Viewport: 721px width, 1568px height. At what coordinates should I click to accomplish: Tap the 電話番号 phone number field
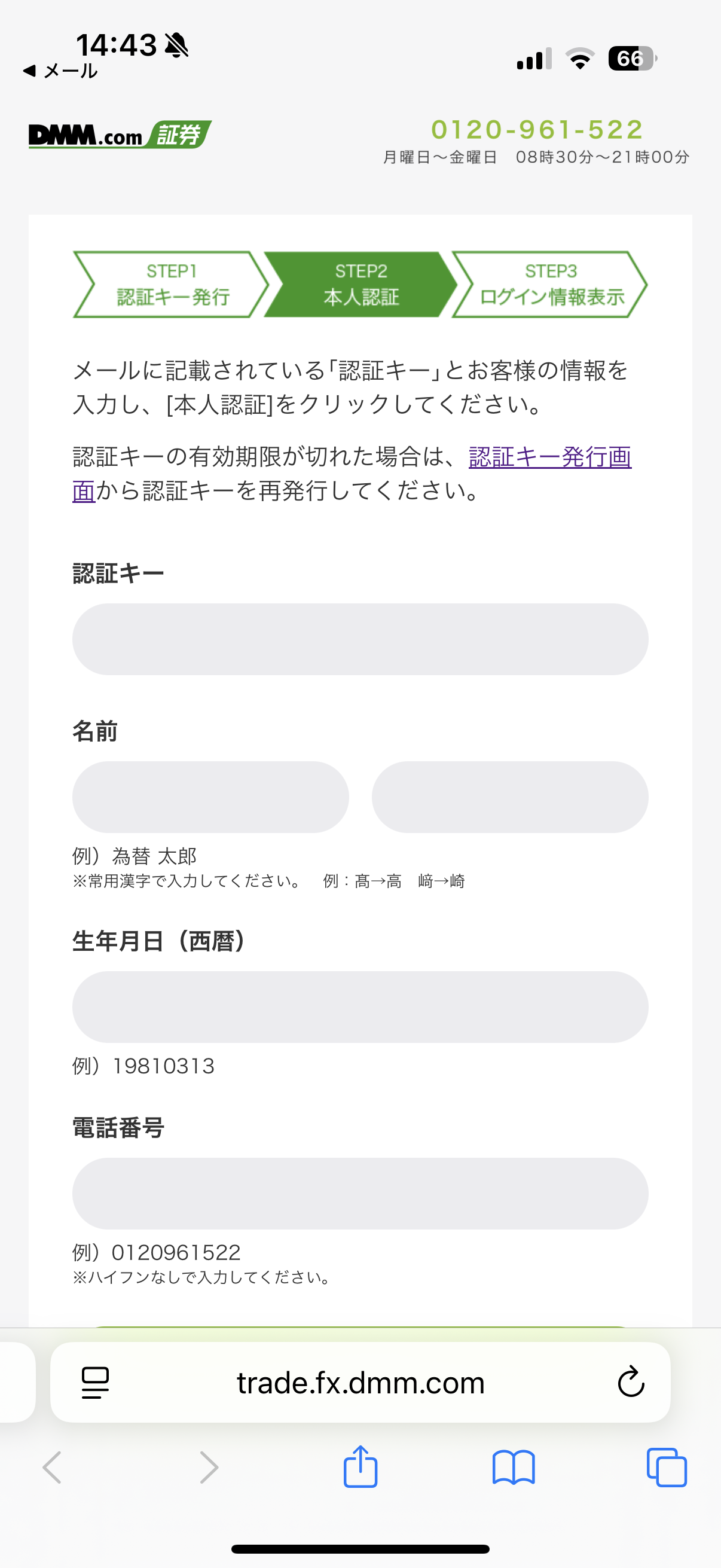coord(360,1193)
